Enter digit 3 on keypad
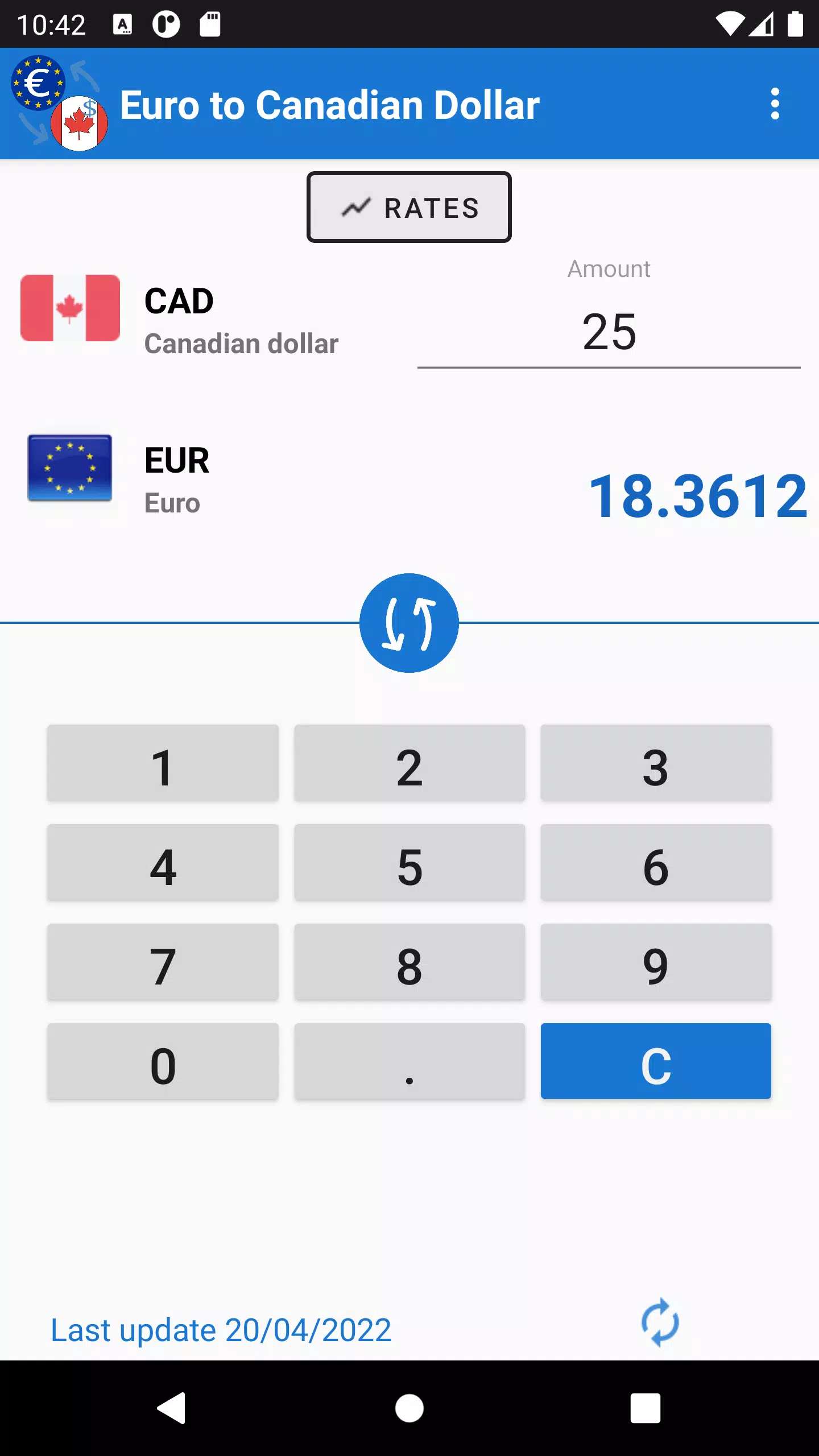The height and width of the screenshot is (1456, 819). pyautogui.click(x=655, y=763)
